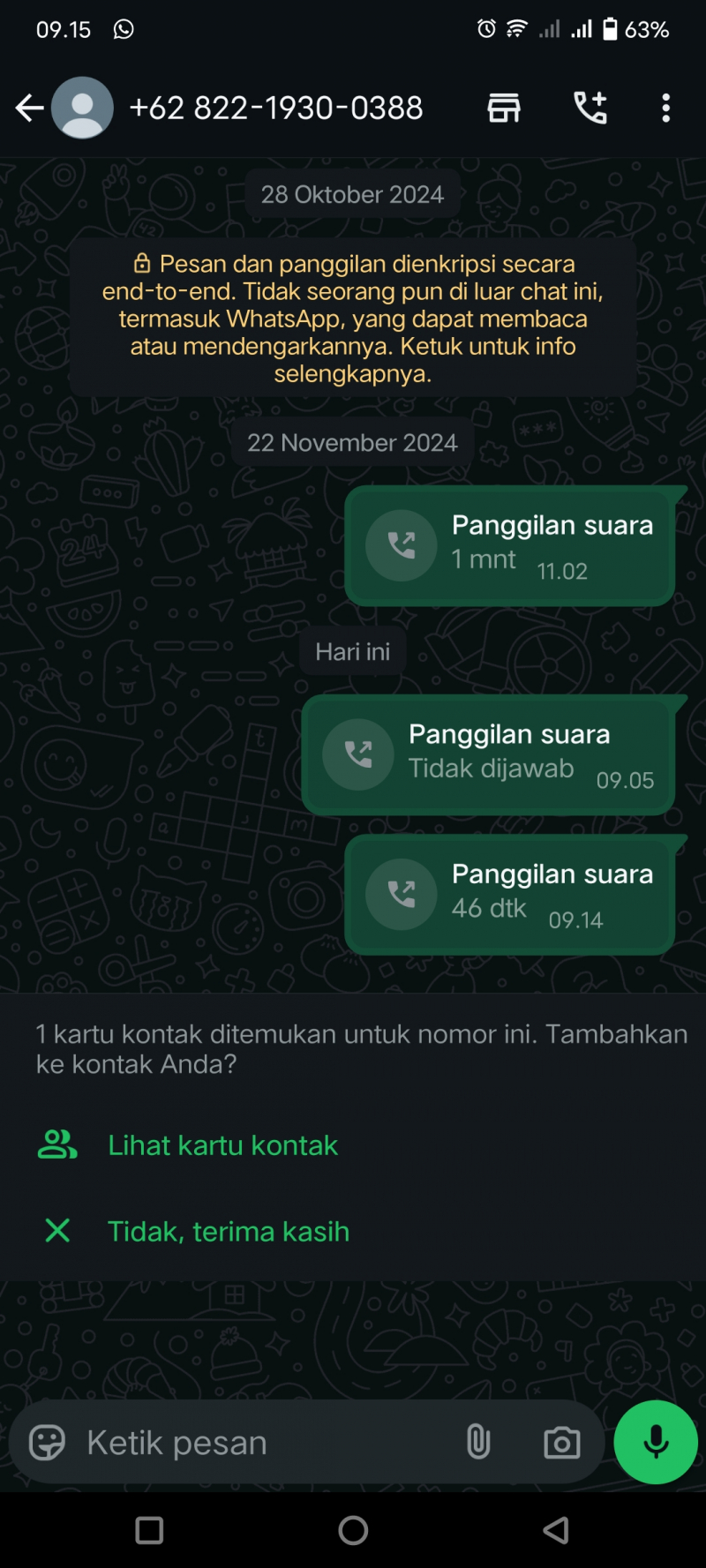Image resolution: width=706 pixels, height=1568 pixels.
Task: Dismiss with Tidak, terima kasih
Action: click(228, 1231)
